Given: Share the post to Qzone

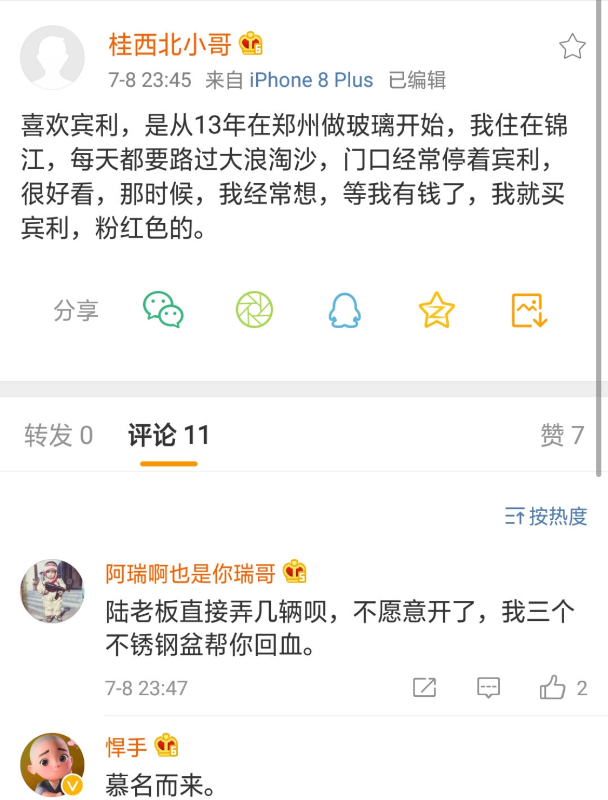Looking at the screenshot, I should coord(436,310).
